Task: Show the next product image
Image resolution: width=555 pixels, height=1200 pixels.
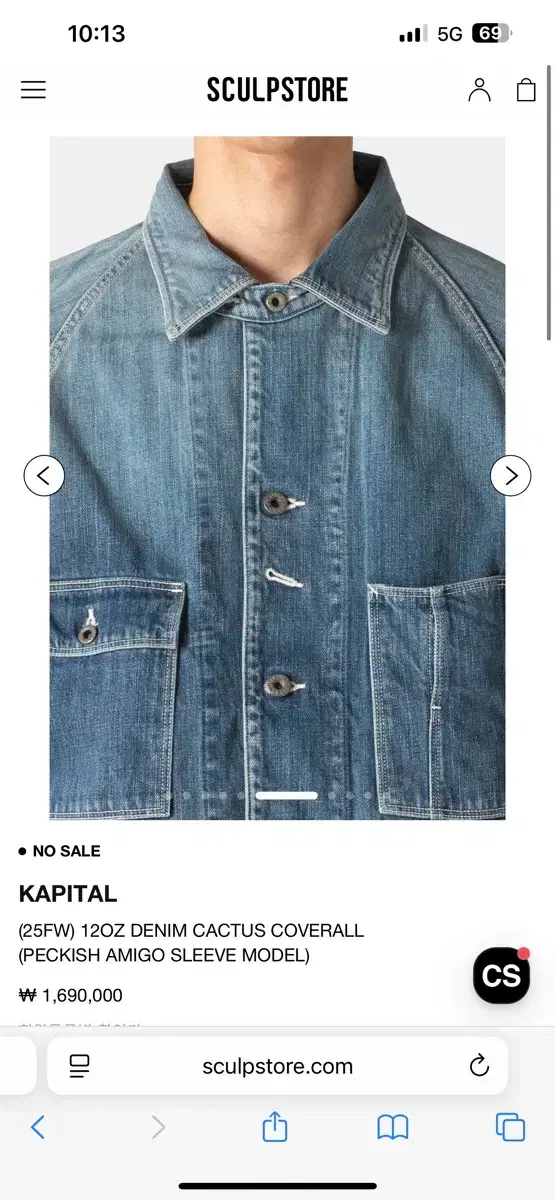Action: (x=511, y=476)
